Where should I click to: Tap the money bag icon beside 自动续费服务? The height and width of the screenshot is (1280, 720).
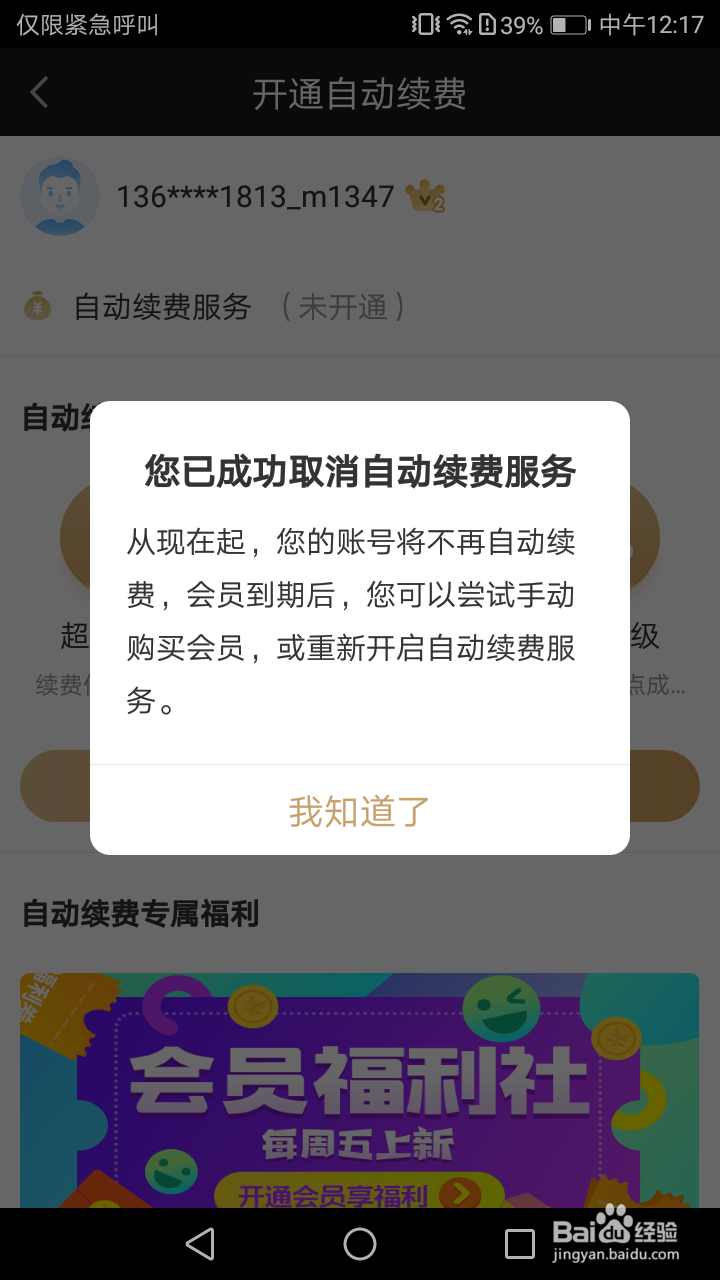(36, 308)
